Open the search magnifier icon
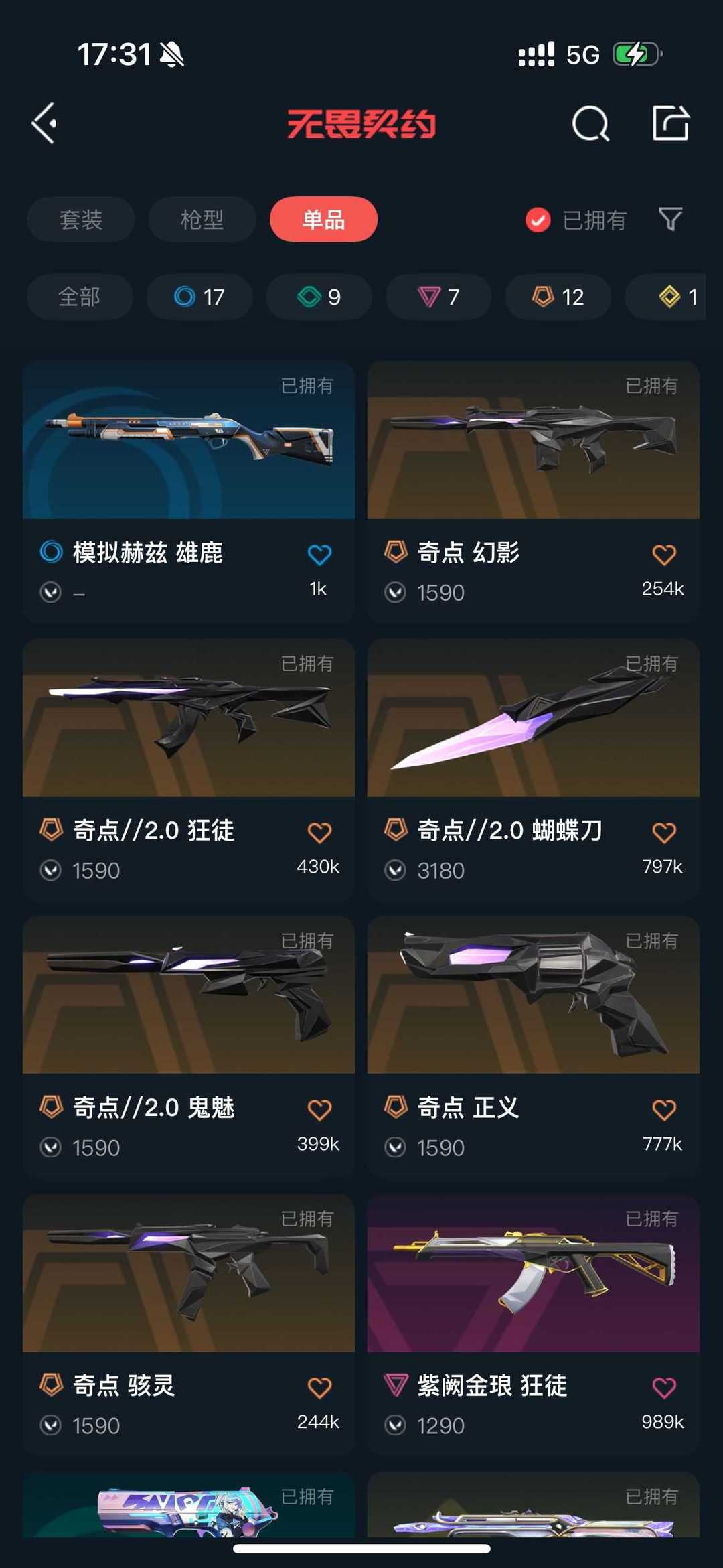Viewport: 723px width, 1568px height. (590, 123)
